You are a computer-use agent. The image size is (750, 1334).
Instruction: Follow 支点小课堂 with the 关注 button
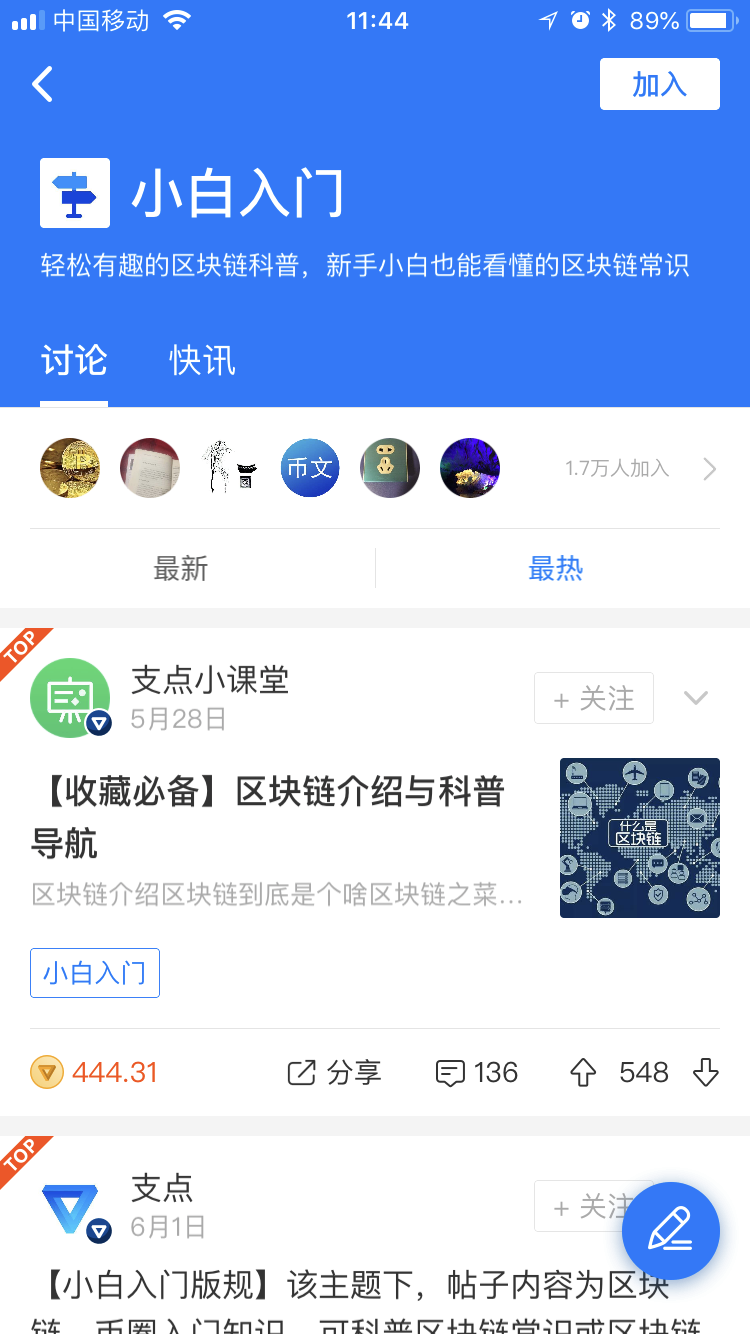(x=594, y=698)
